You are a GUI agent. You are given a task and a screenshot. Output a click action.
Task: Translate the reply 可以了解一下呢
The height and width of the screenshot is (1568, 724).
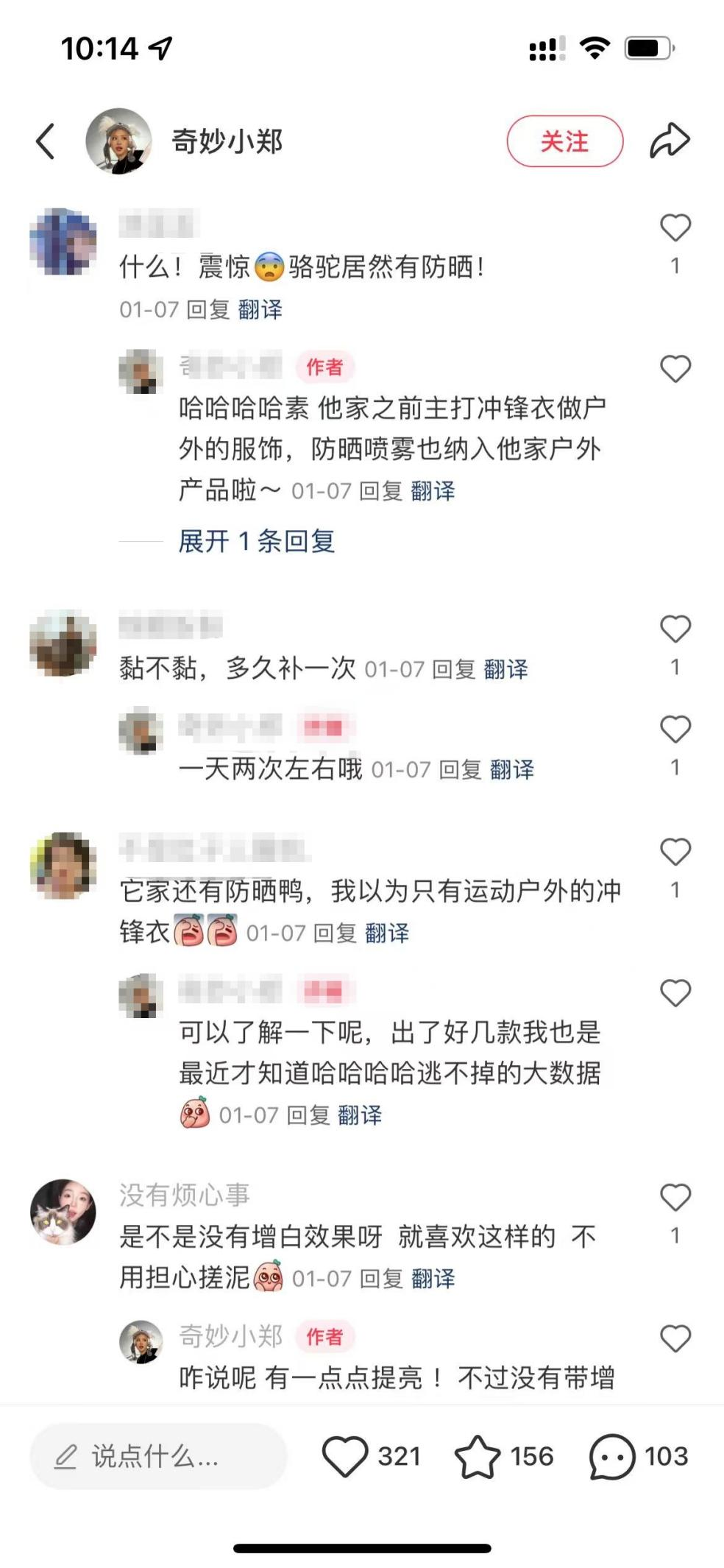360,1115
